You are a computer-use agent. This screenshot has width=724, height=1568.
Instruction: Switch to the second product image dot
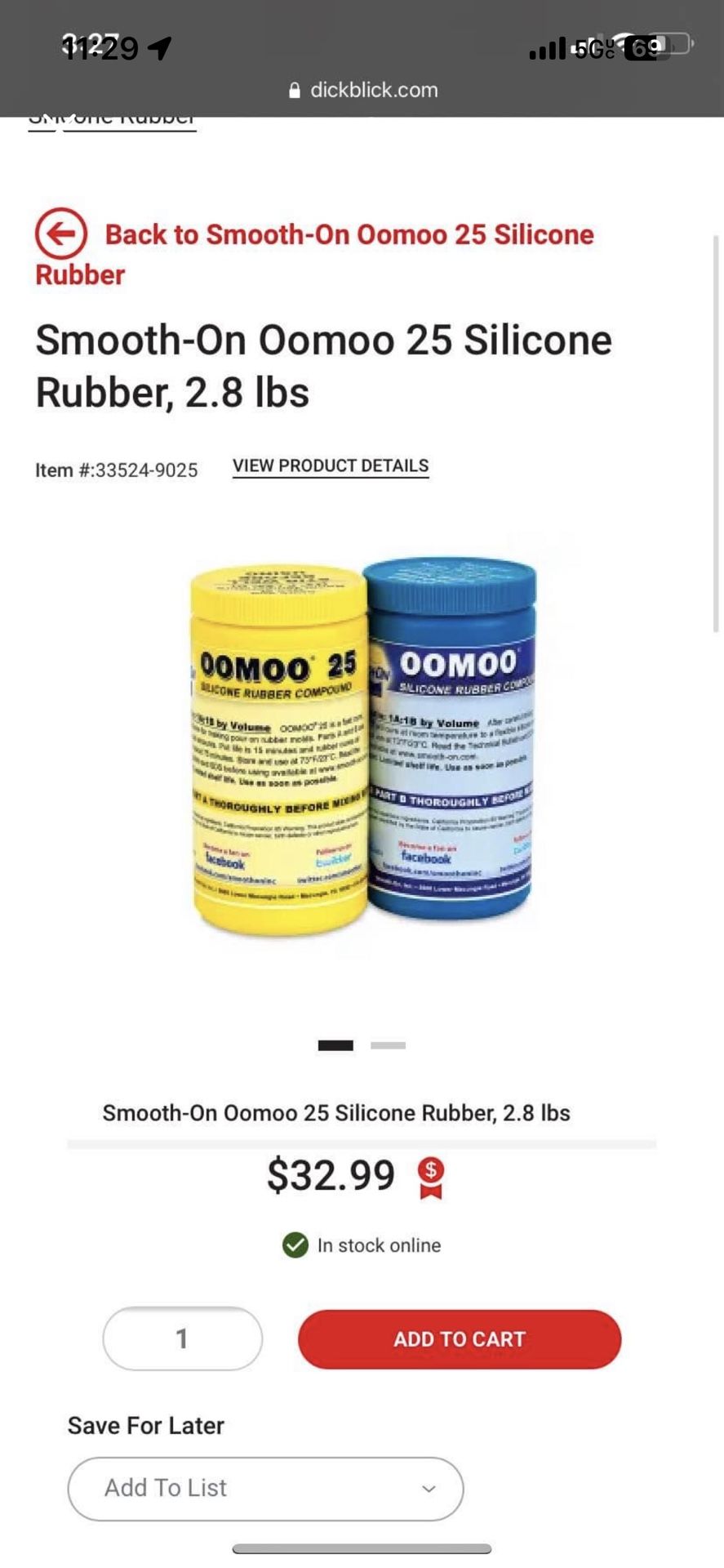pyautogui.click(x=388, y=1045)
